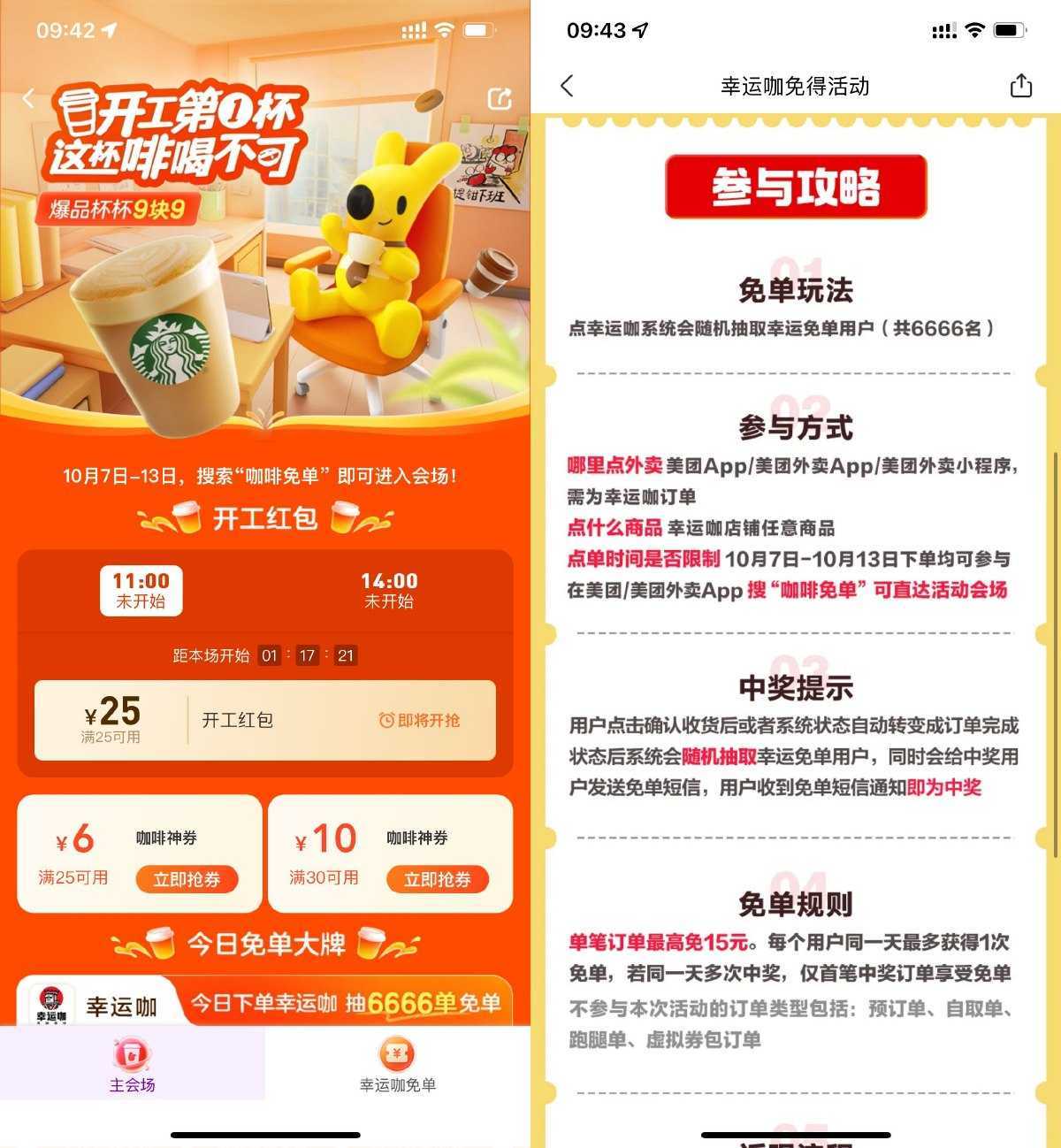Viewport: 1061px width, 1148px height.
Task: Select the 11:00 red packet session
Action: [141, 590]
